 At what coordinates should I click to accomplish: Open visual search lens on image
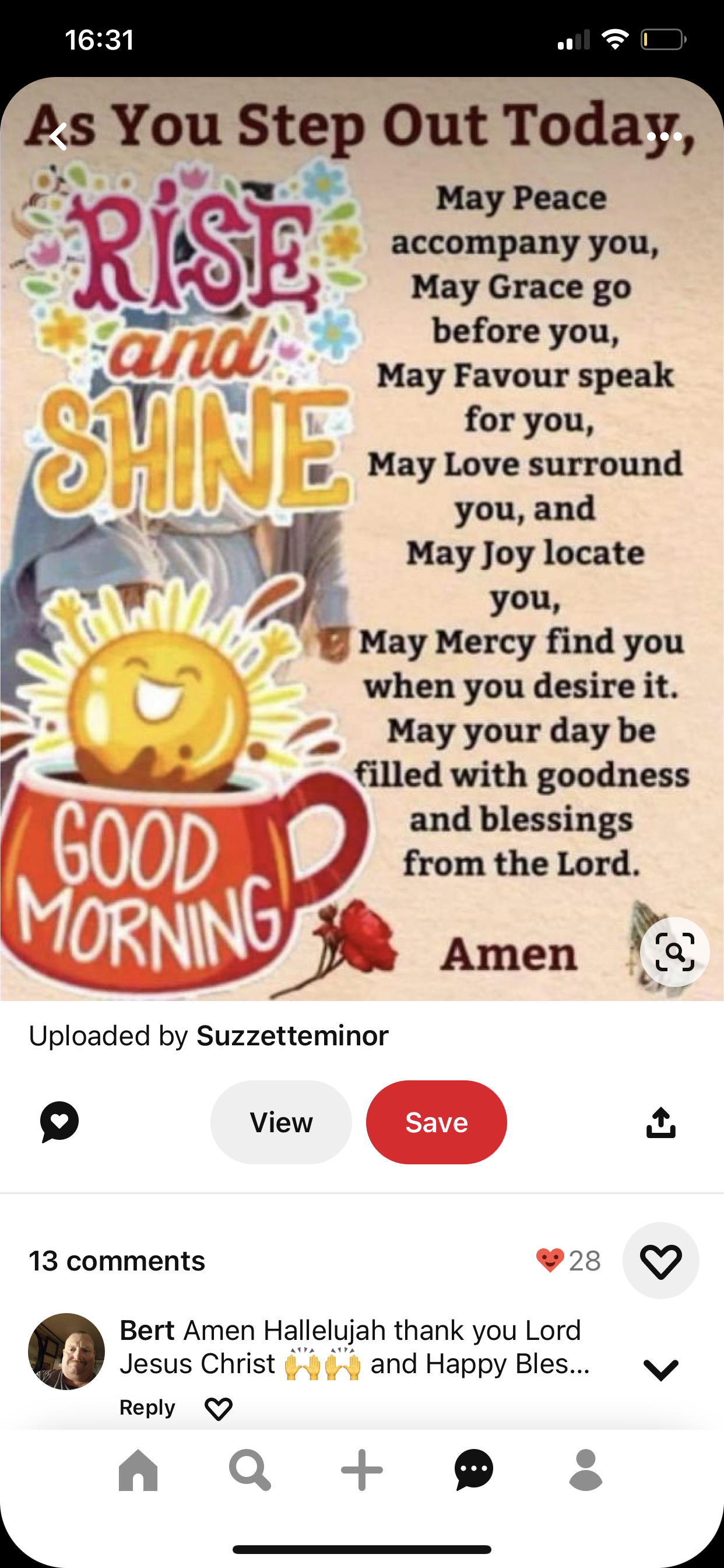click(x=674, y=951)
